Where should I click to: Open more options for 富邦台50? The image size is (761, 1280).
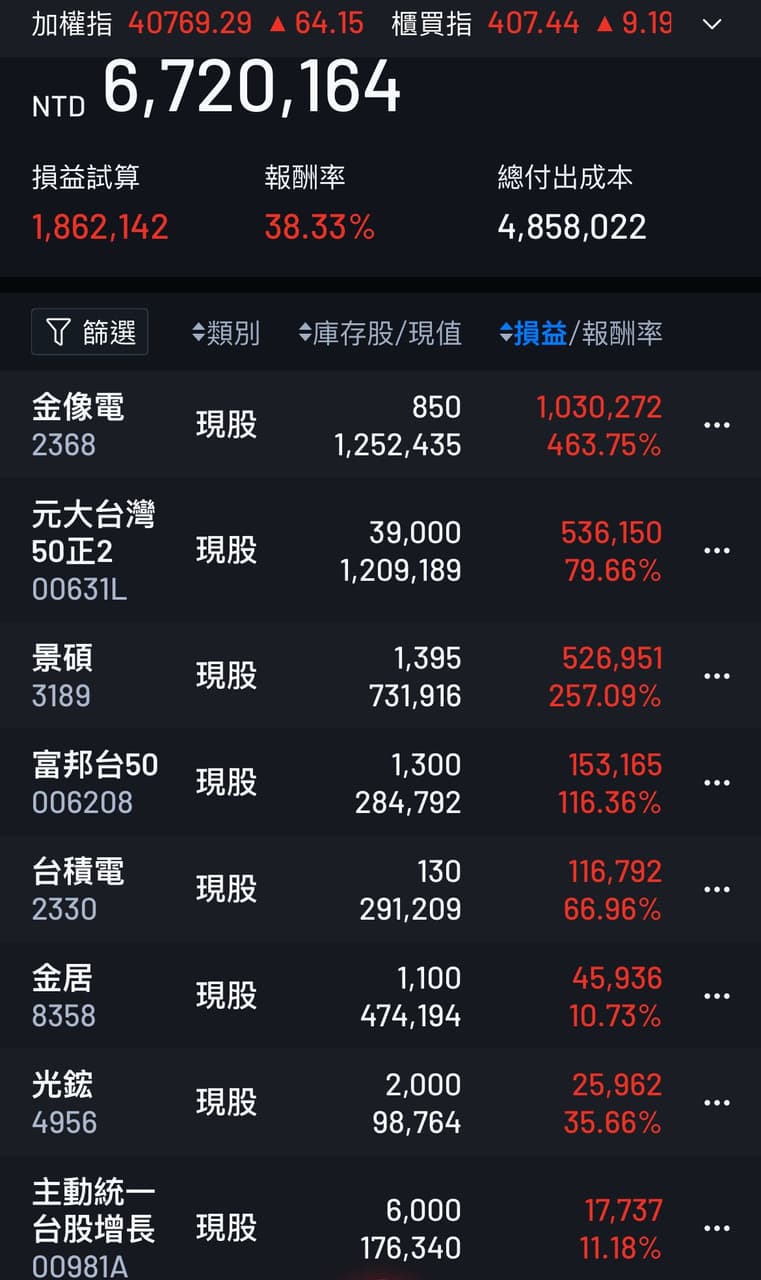(717, 783)
